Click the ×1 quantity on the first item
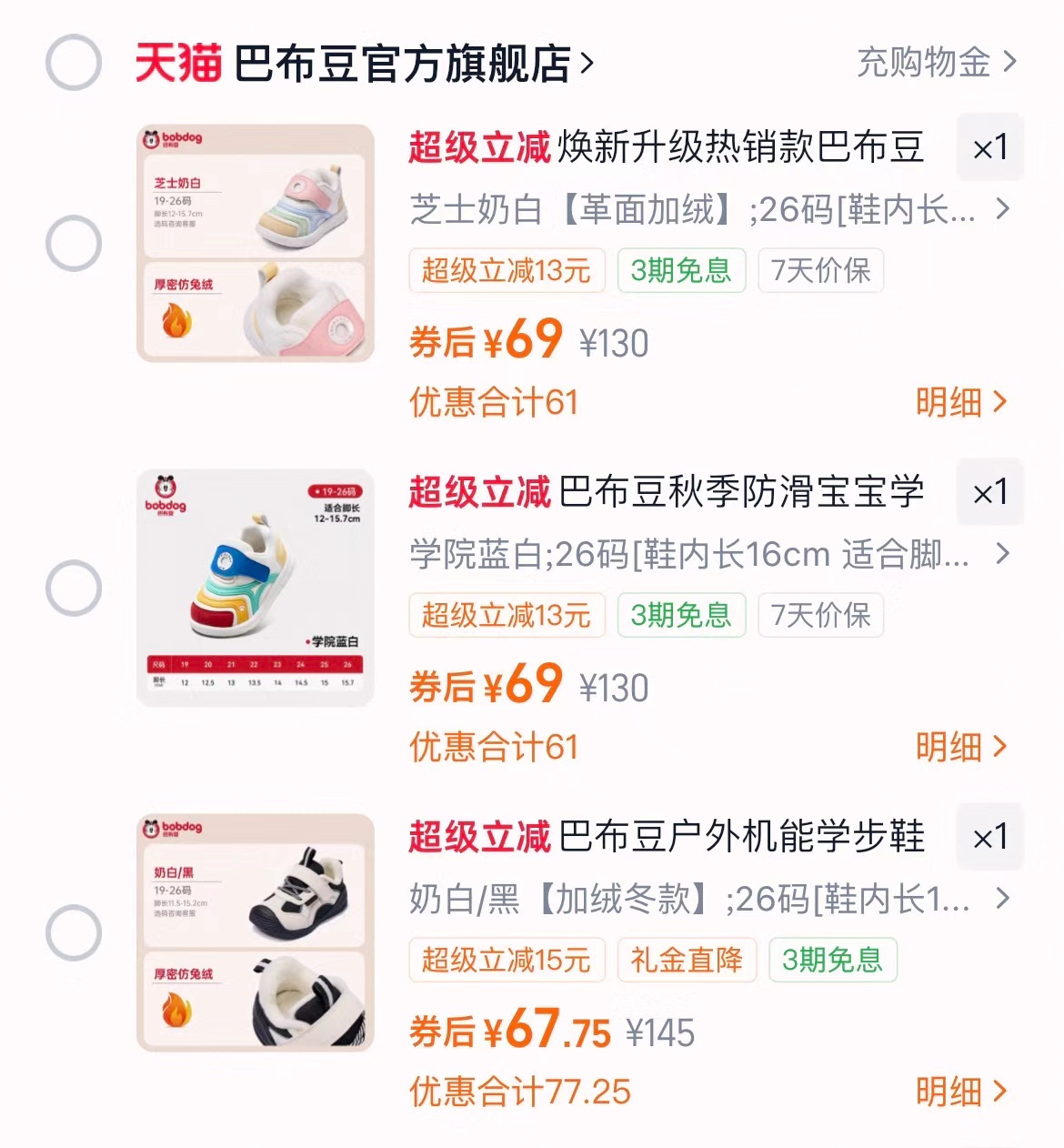 pos(990,148)
